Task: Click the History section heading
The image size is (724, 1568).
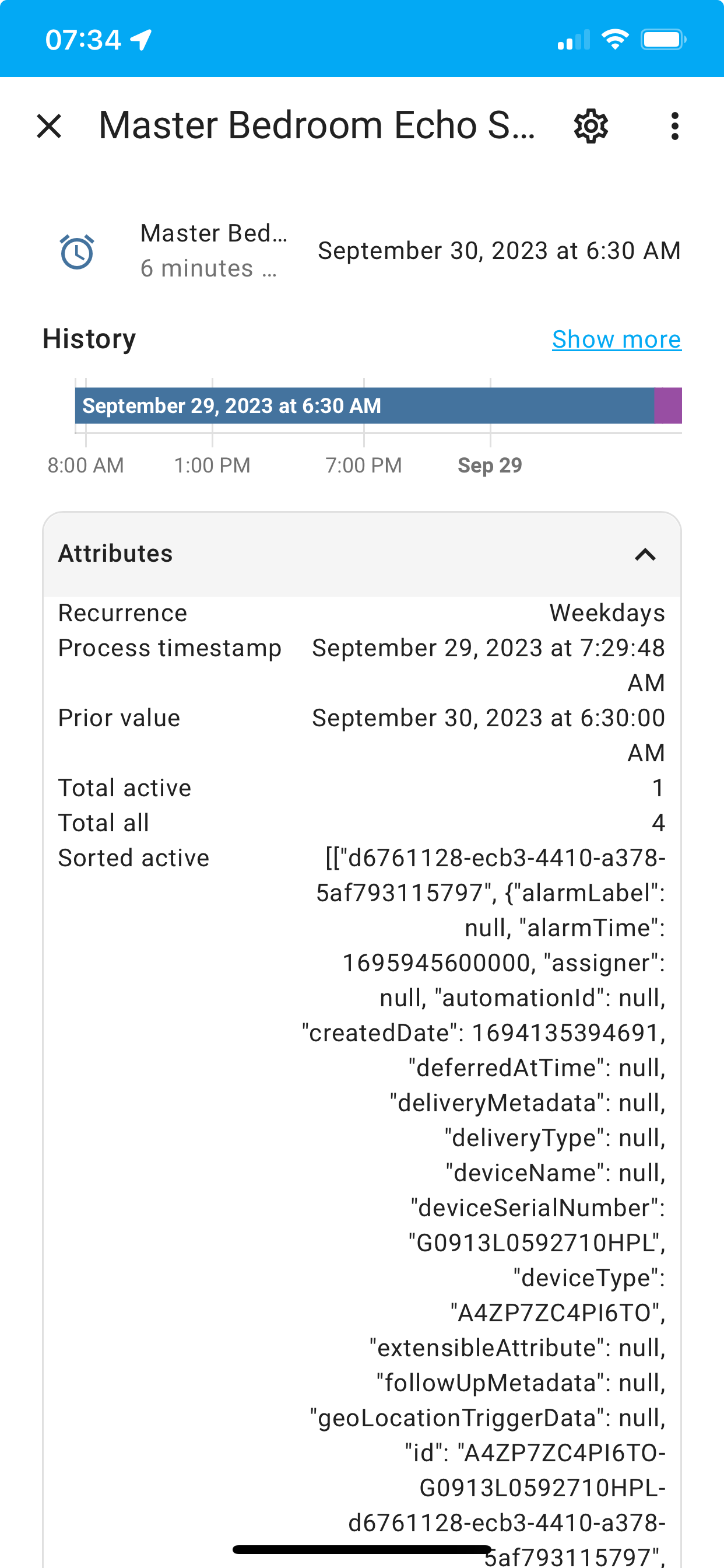Action: pos(89,338)
